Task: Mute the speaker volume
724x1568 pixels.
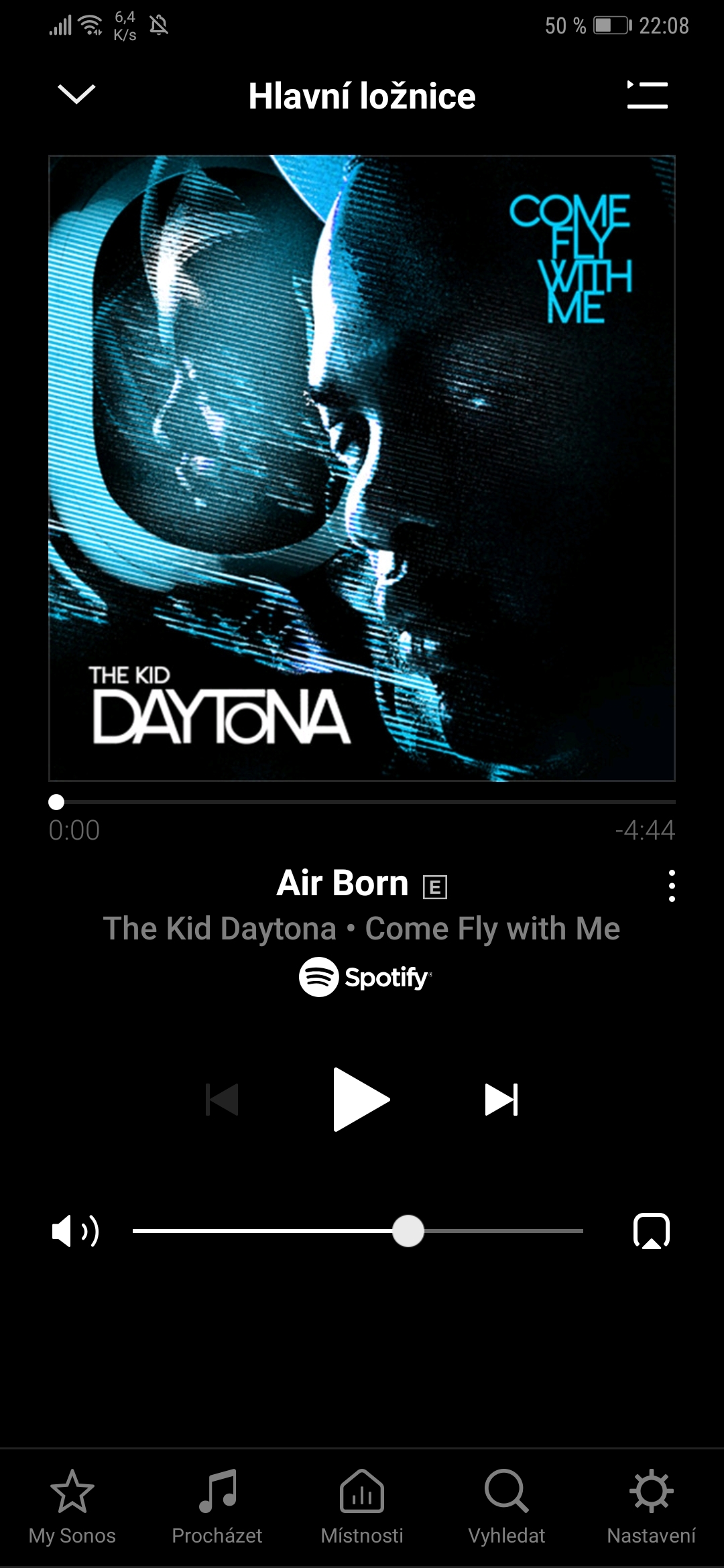Action: [75, 1232]
